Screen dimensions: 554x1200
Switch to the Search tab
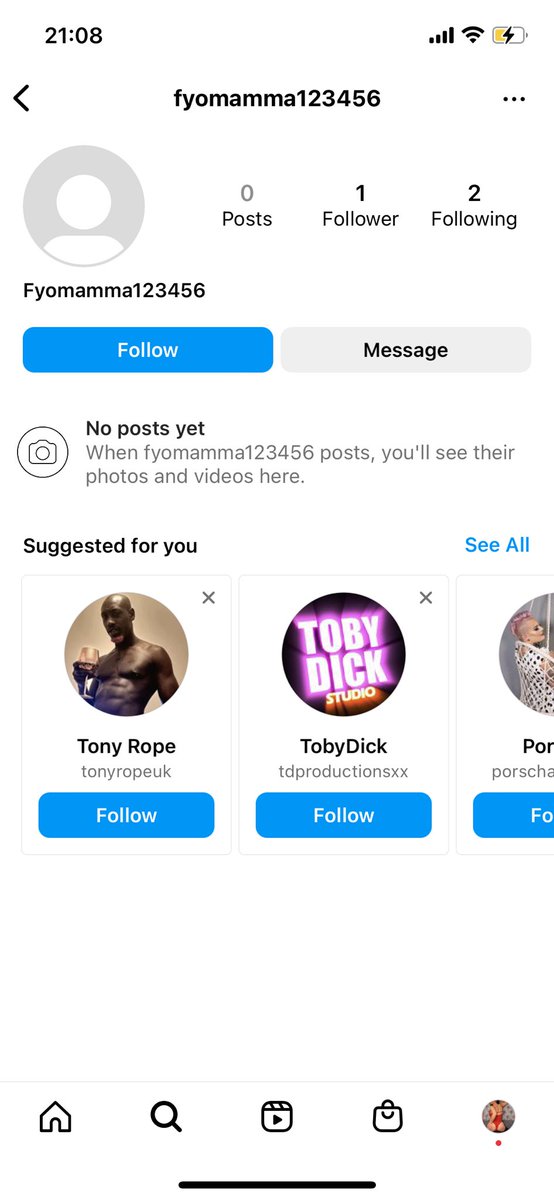tap(166, 1116)
